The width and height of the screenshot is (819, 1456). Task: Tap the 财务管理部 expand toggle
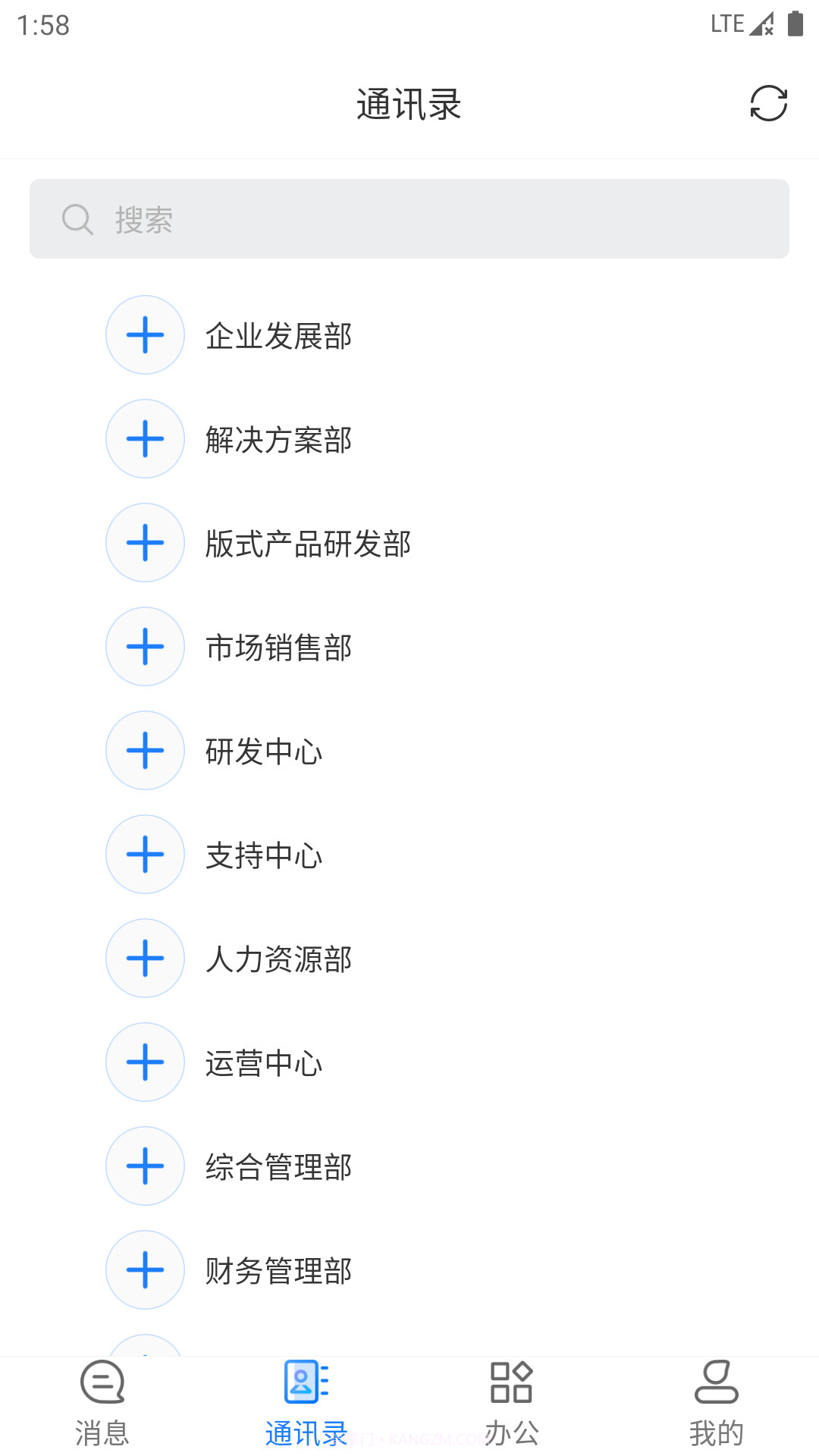coord(145,1270)
